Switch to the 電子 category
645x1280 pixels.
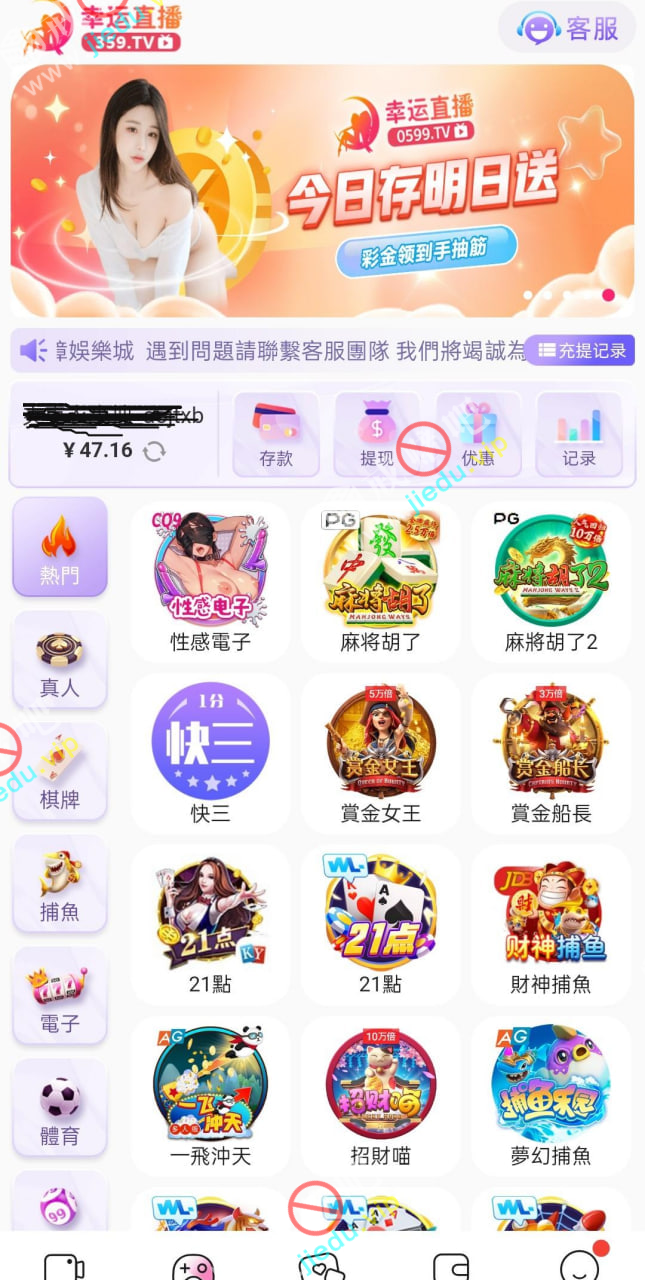pyautogui.click(x=60, y=996)
